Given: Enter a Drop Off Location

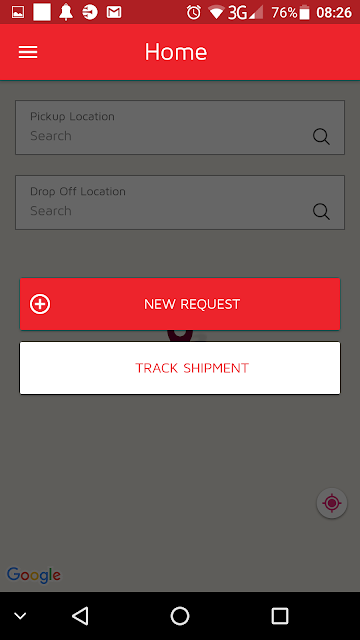Looking at the screenshot, I should pyautogui.click(x=180, y=202).
